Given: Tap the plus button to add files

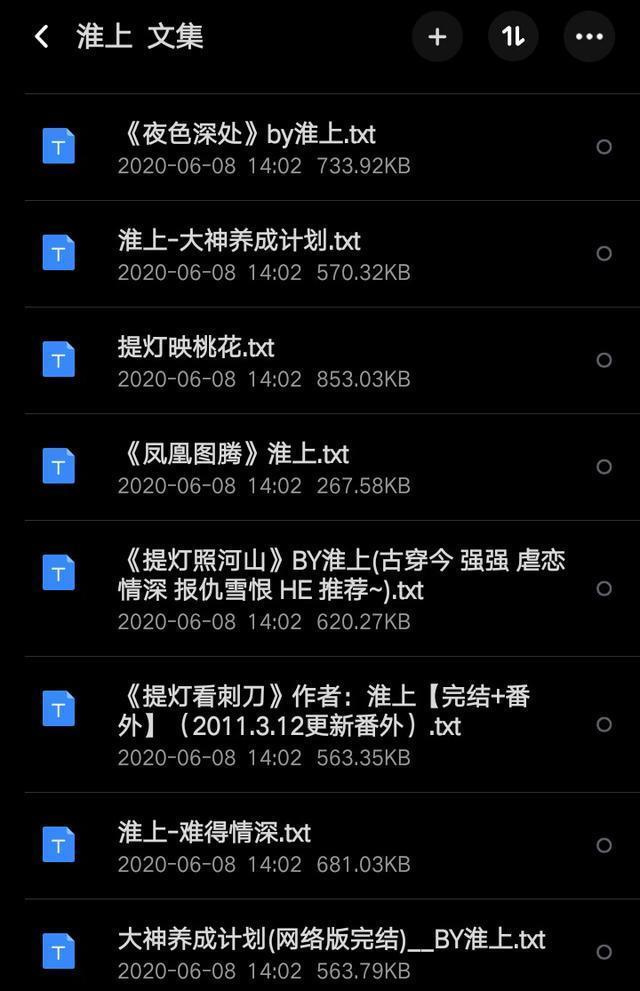Looking at the screenshot, I should coord(437,37).
